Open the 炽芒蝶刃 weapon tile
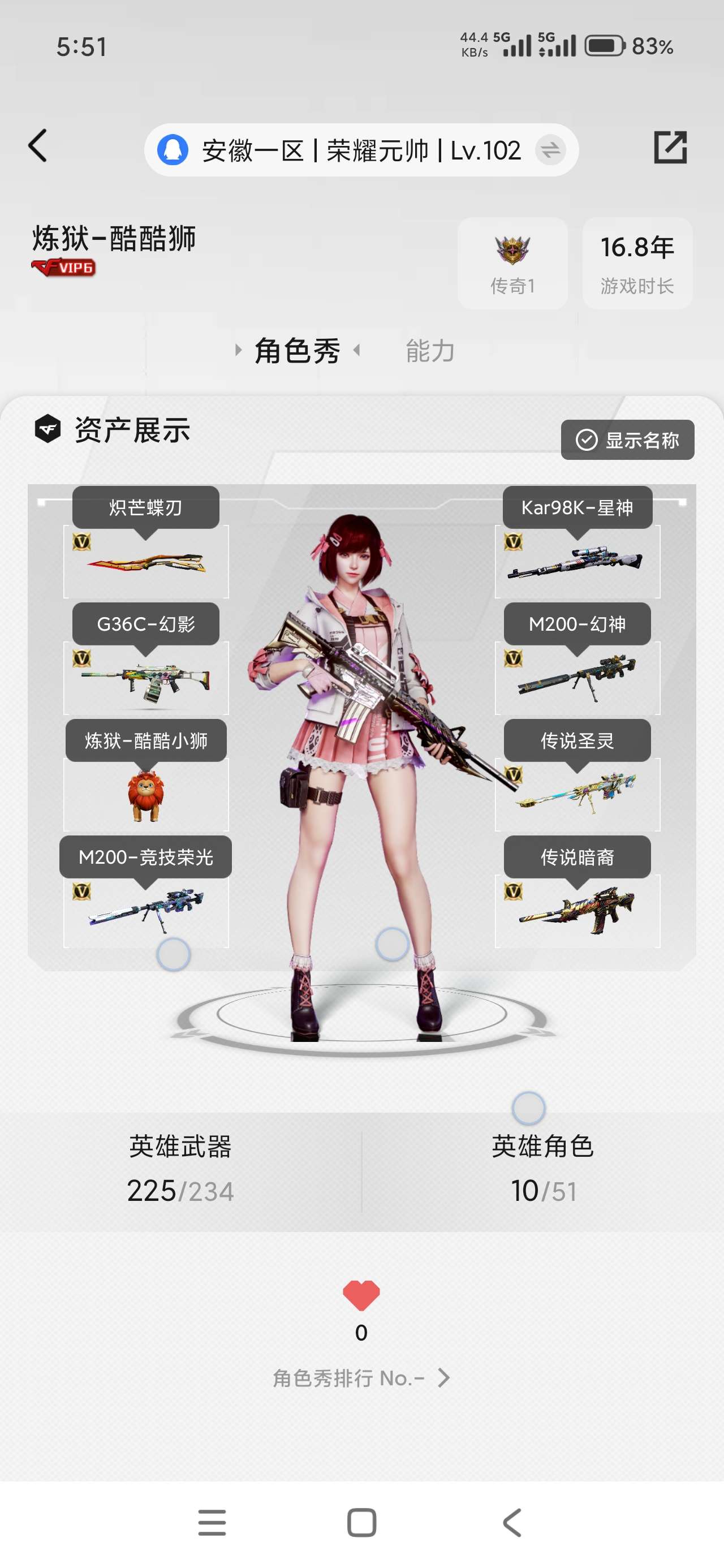The width and height of the screenshot is (724, 1568). pyautogui.click(x=146, y=561)
